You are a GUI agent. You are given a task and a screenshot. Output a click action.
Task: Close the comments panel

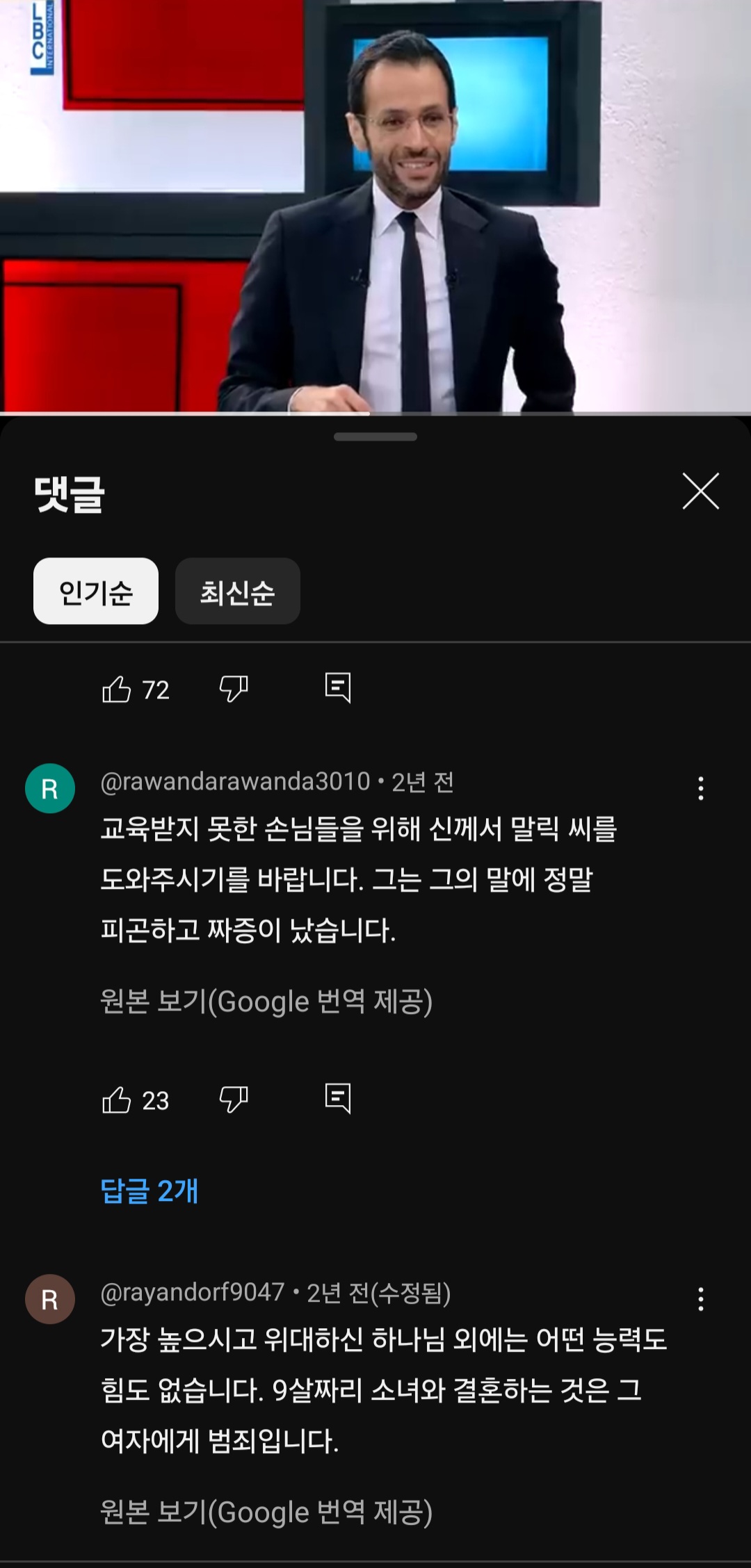[700, 491]
